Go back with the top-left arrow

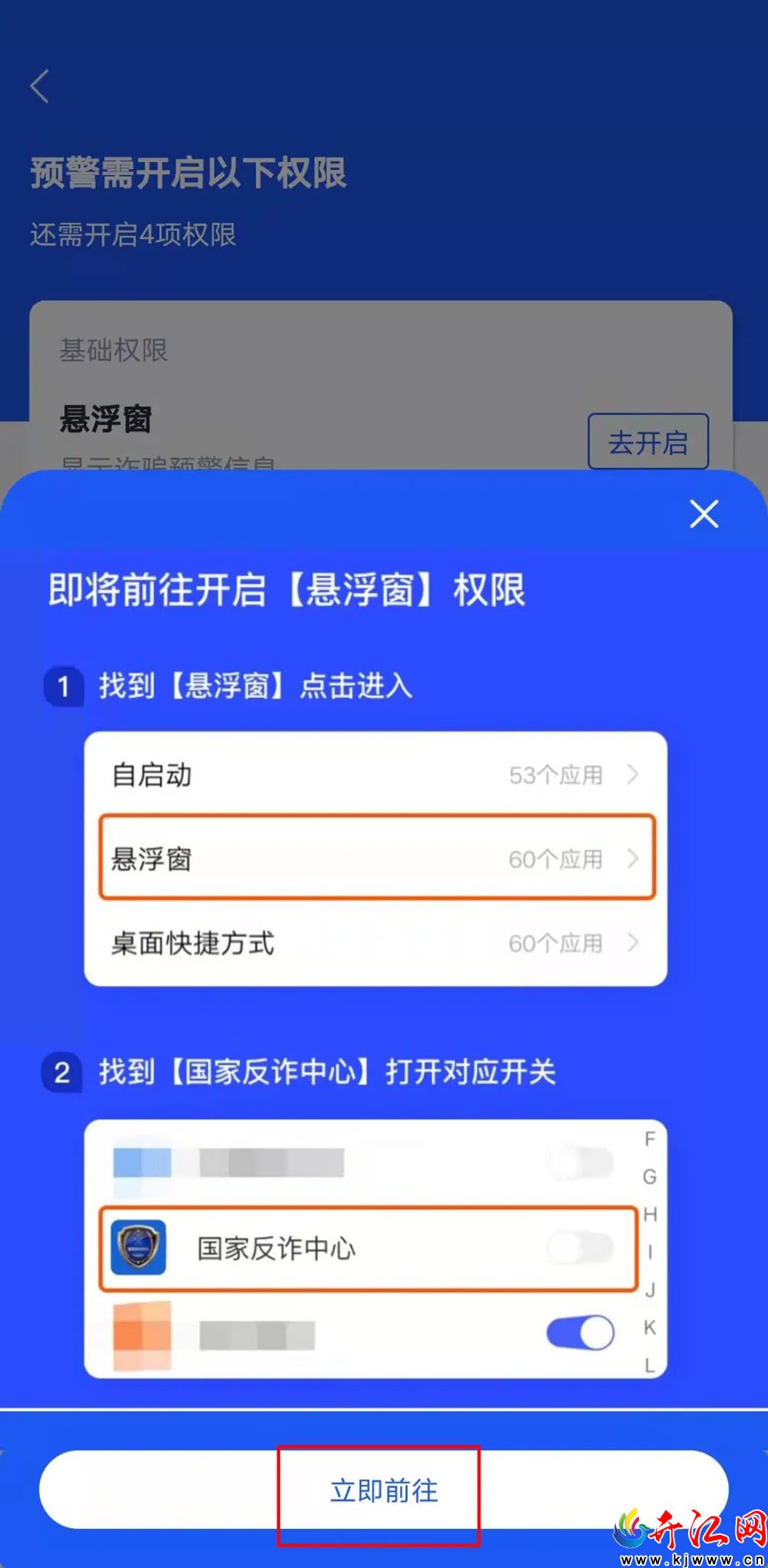[40, 85]
